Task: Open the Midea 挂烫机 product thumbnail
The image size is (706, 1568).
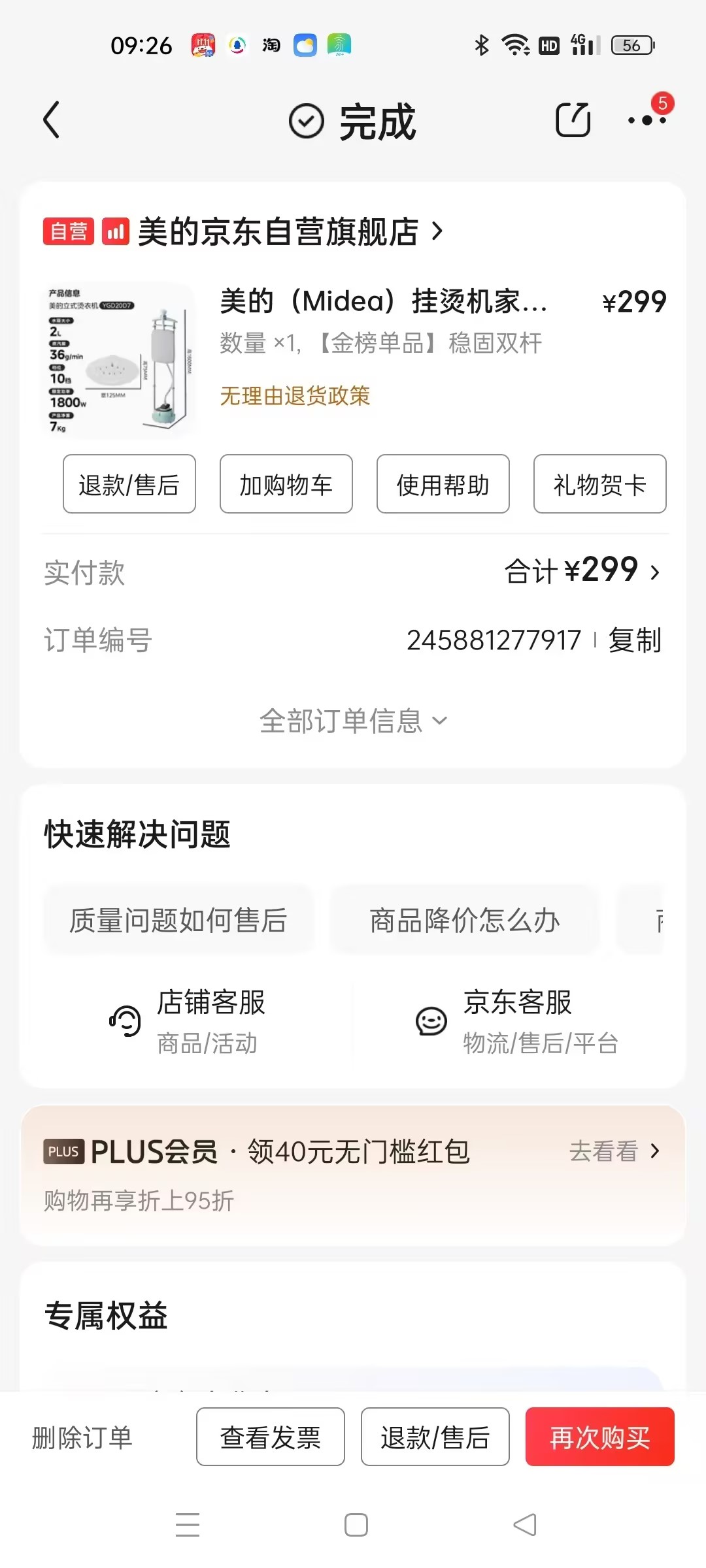Action: (118, 360)
